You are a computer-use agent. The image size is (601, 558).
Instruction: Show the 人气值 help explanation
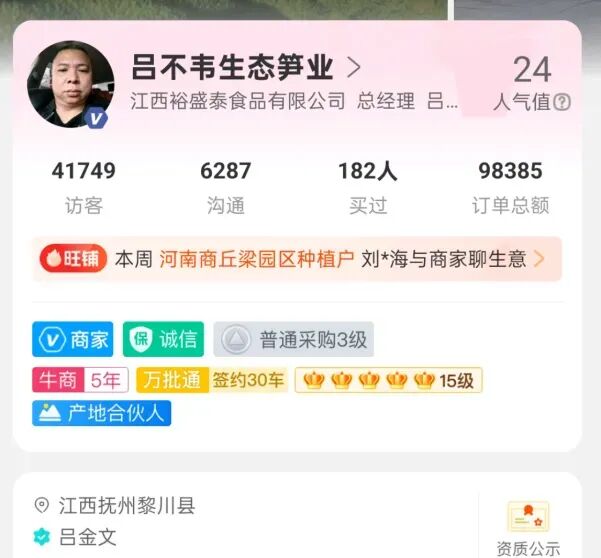click(x=562, y=102)
